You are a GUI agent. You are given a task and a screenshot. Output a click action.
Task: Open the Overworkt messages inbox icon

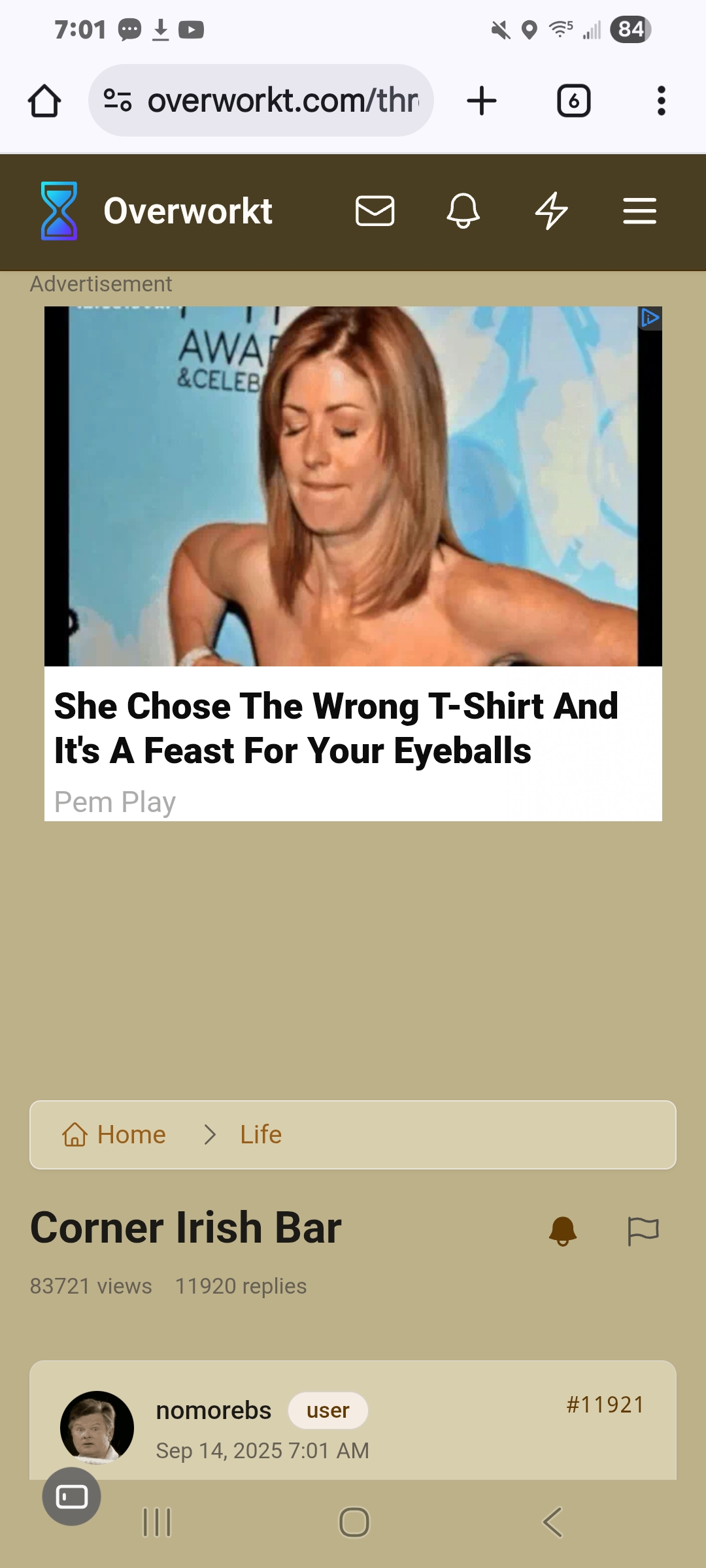point(375,211)
